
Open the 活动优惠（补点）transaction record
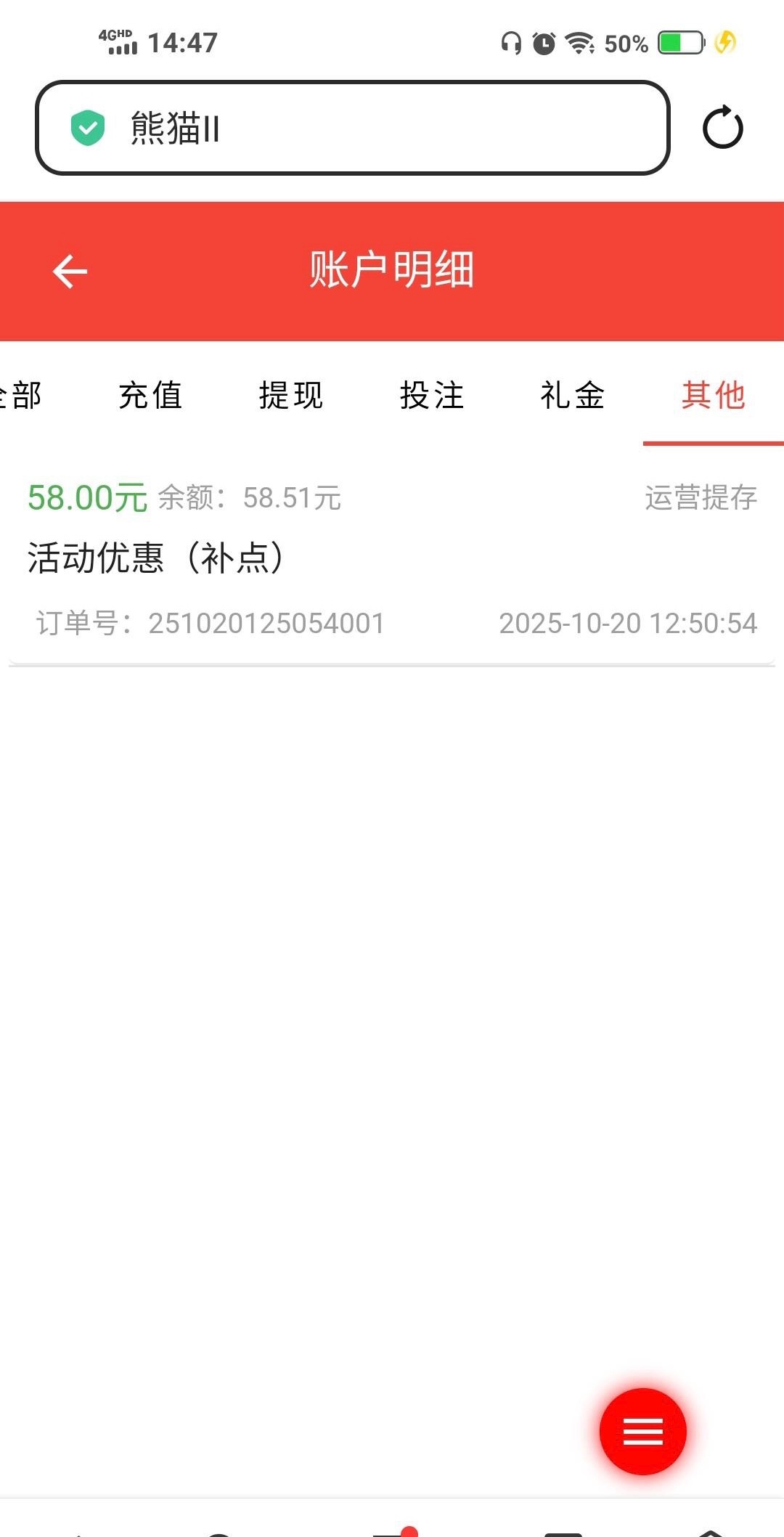click(x=392, y=559)
